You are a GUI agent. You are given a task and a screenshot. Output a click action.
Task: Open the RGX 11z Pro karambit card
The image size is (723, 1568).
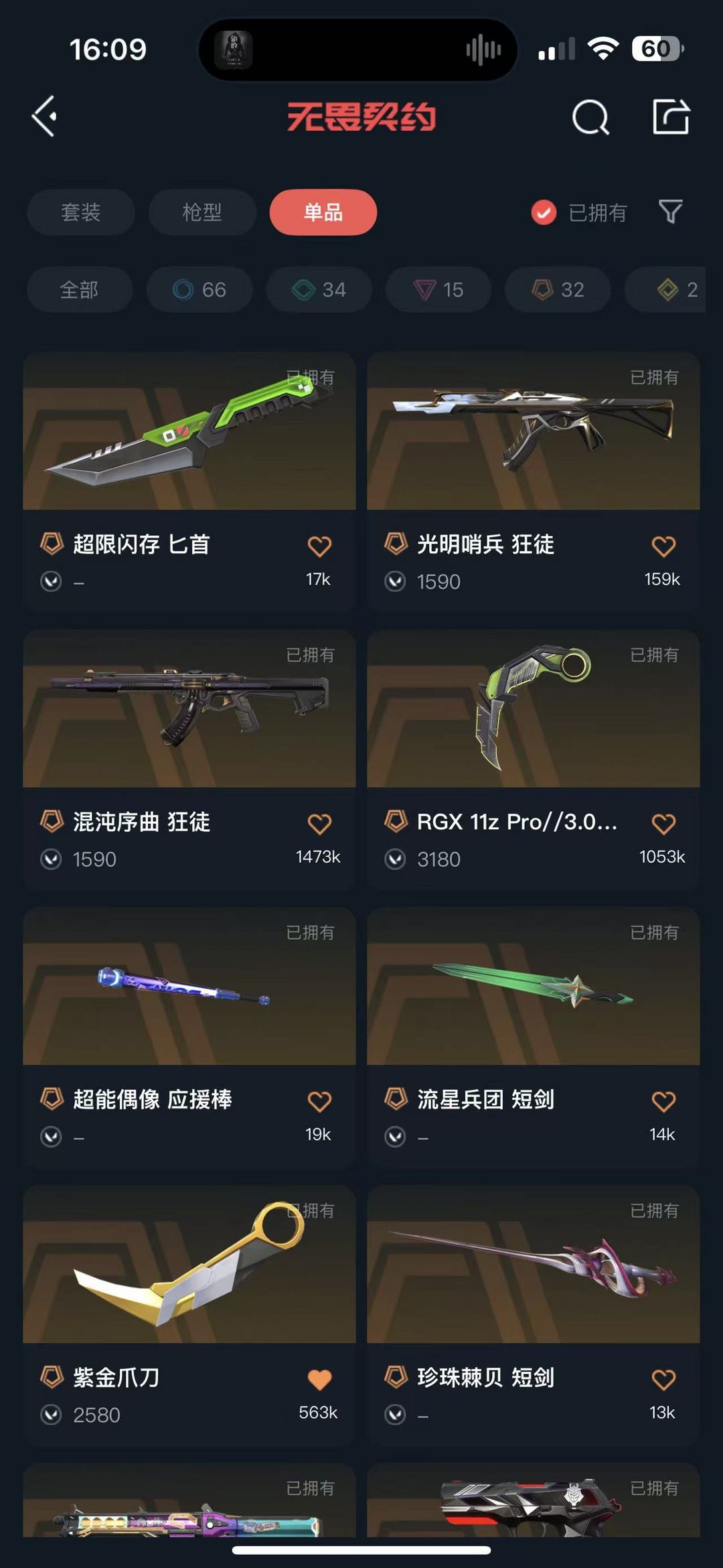pos(534,759)
